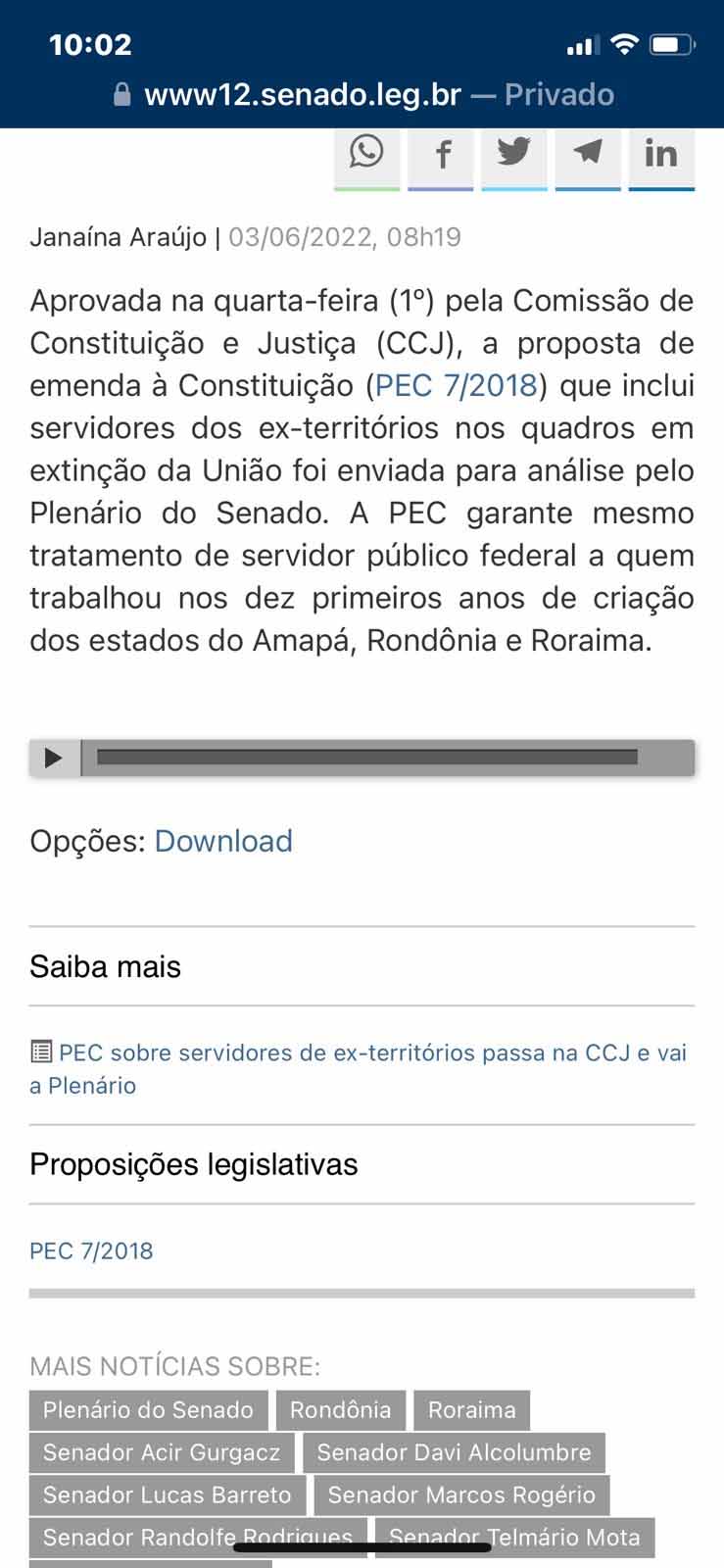Open the Plenário do Senado tag
724x1568 pixels.
coord(148,1410)
